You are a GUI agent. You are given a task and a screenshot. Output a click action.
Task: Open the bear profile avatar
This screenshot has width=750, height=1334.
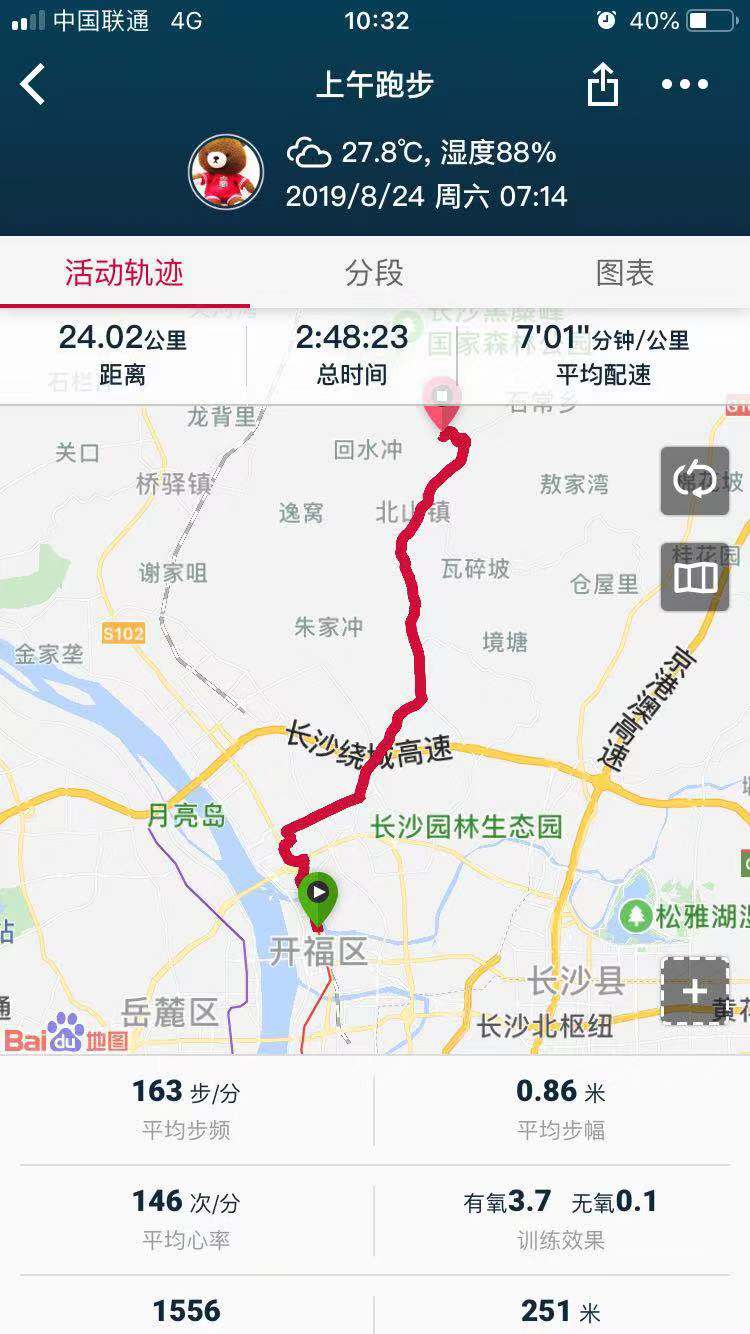tap(226, 172)
